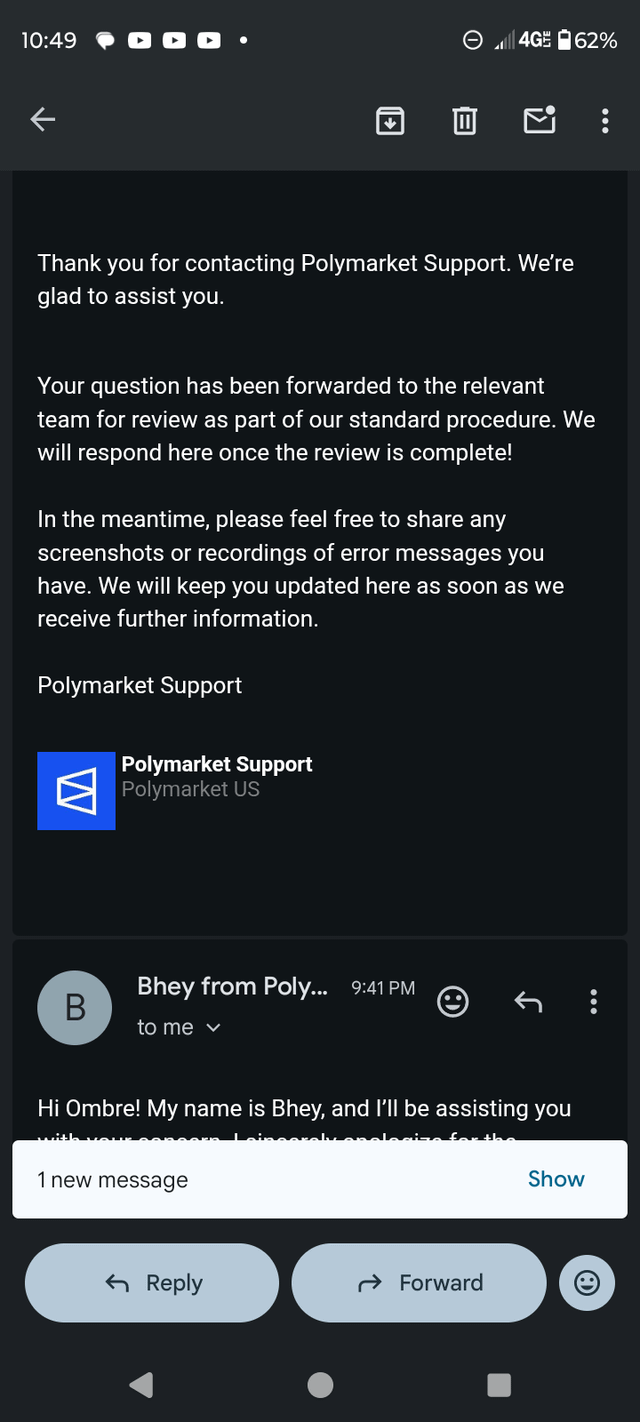Add emoji reaction to Bhey's message
The width and height of the screenshot is (640, 1422).
453,1001
